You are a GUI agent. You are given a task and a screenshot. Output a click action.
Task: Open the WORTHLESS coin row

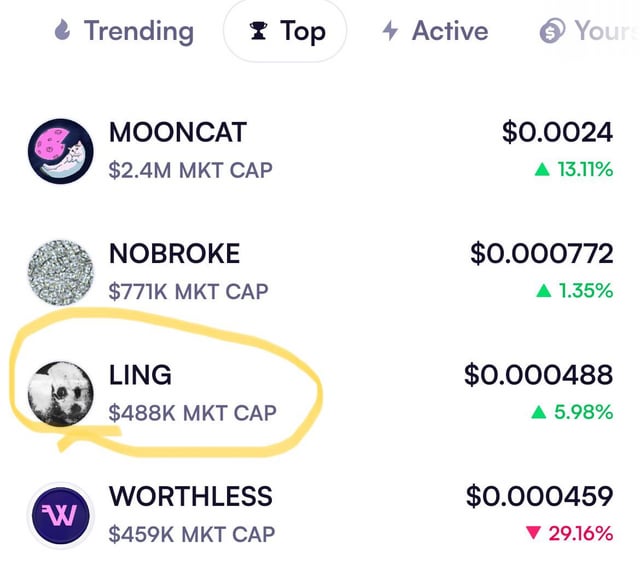320,513
